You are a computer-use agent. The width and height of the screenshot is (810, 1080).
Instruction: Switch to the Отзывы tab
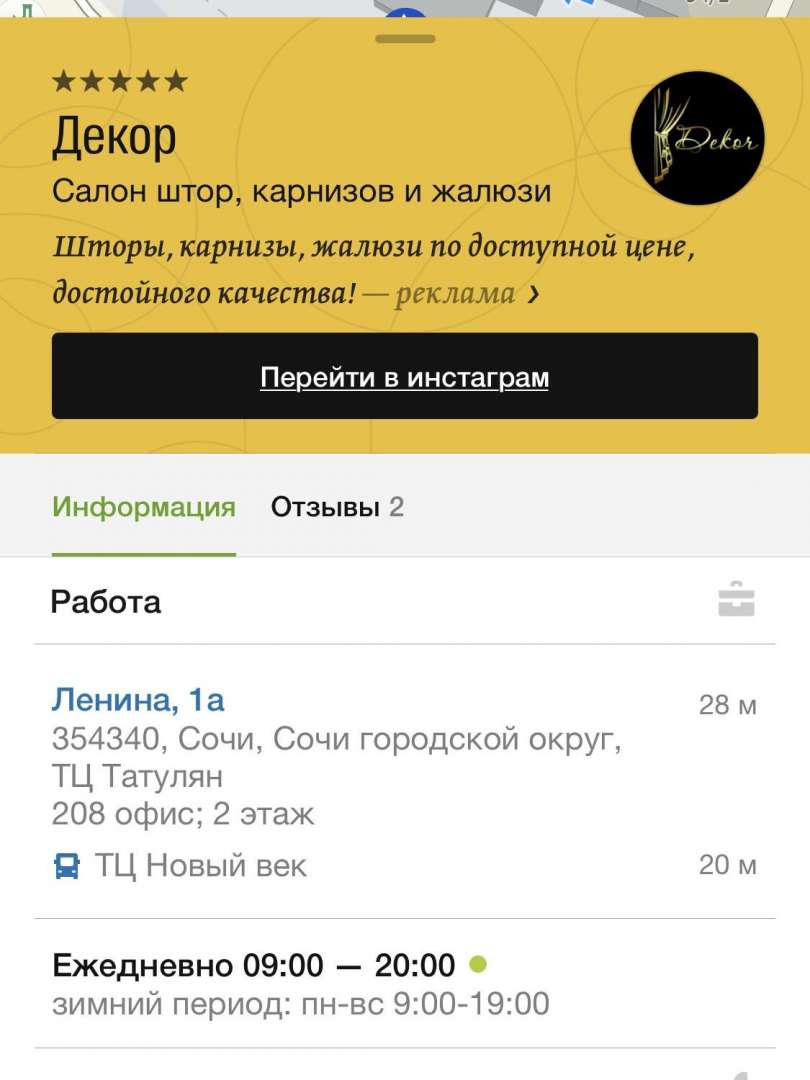point(337,507)
